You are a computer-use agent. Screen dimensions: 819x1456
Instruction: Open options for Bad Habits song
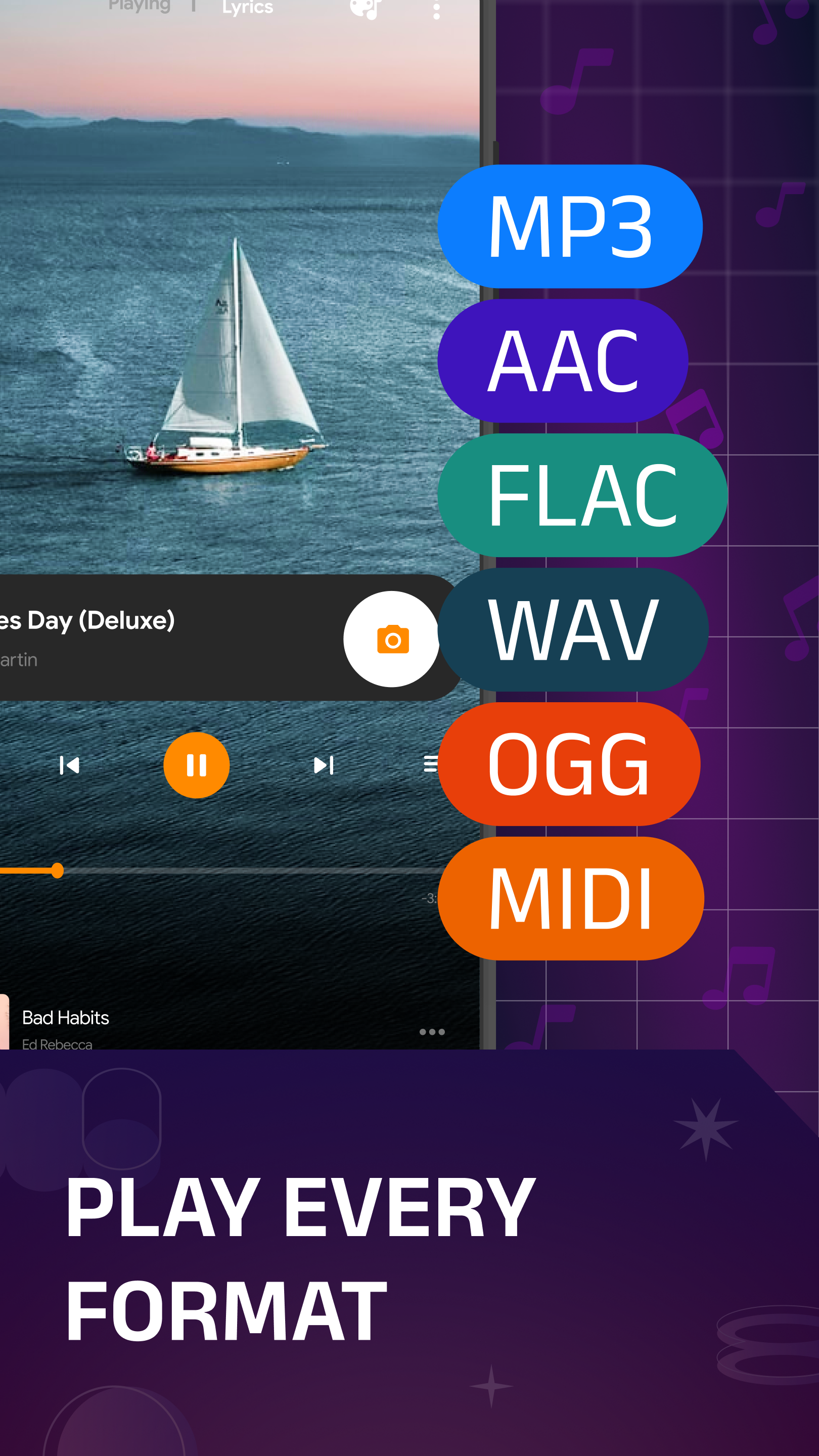coord(431,1031)
